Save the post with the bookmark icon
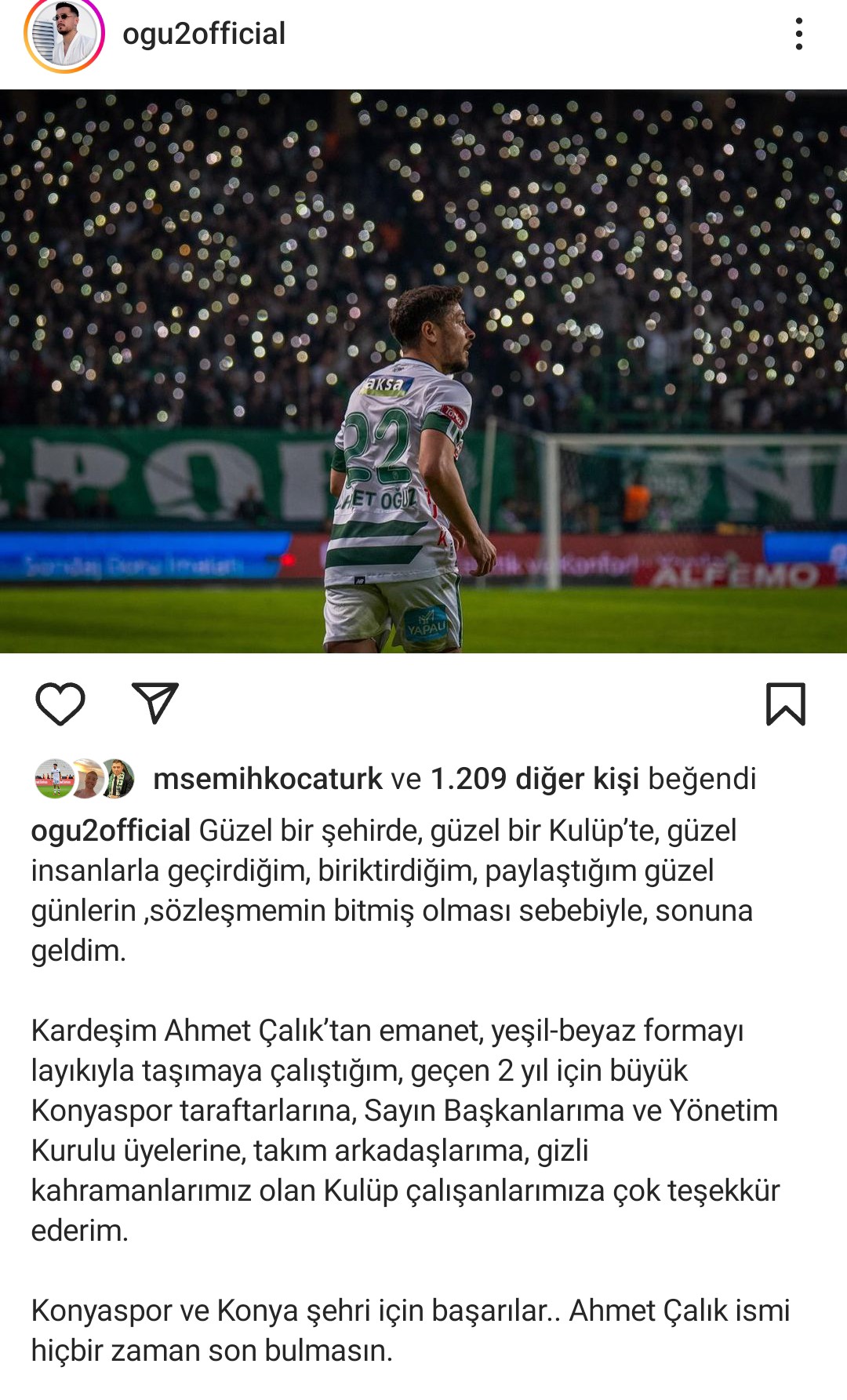Viewport: 847px width, 1400px height. point(785,704)
